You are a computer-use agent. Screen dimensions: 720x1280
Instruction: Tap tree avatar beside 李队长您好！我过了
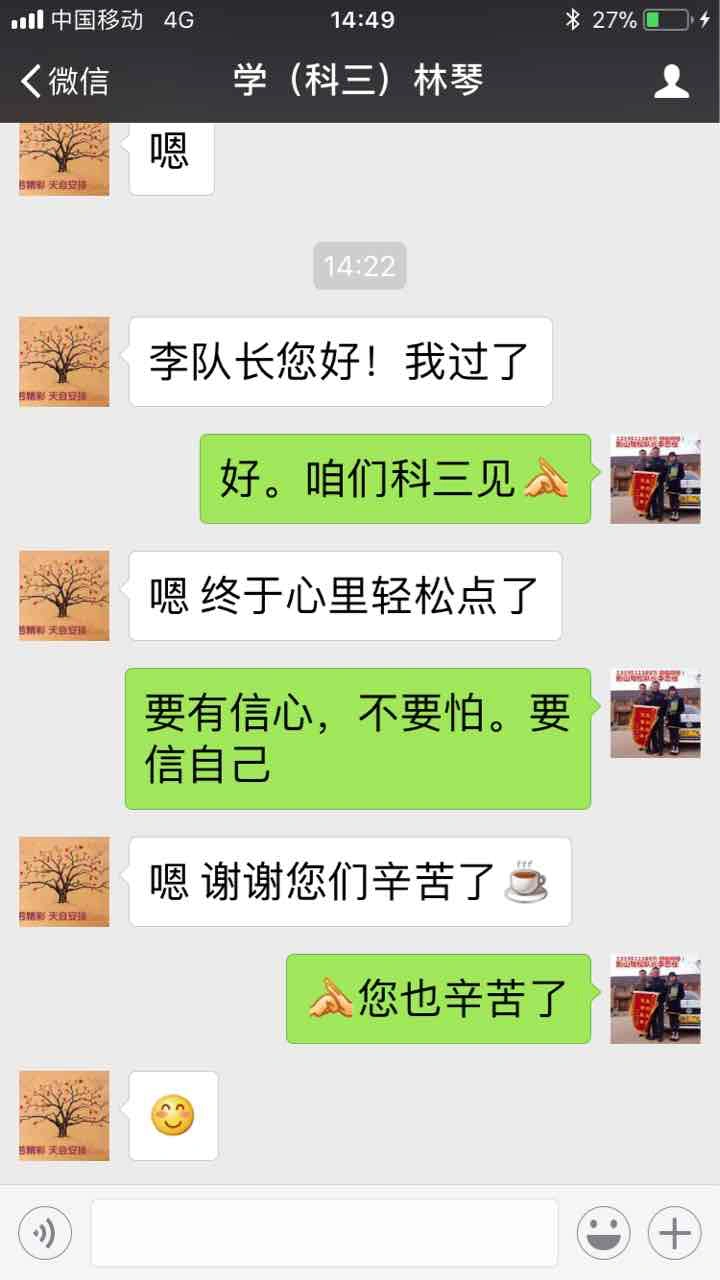pyautogui.click(x=64, y=362)
